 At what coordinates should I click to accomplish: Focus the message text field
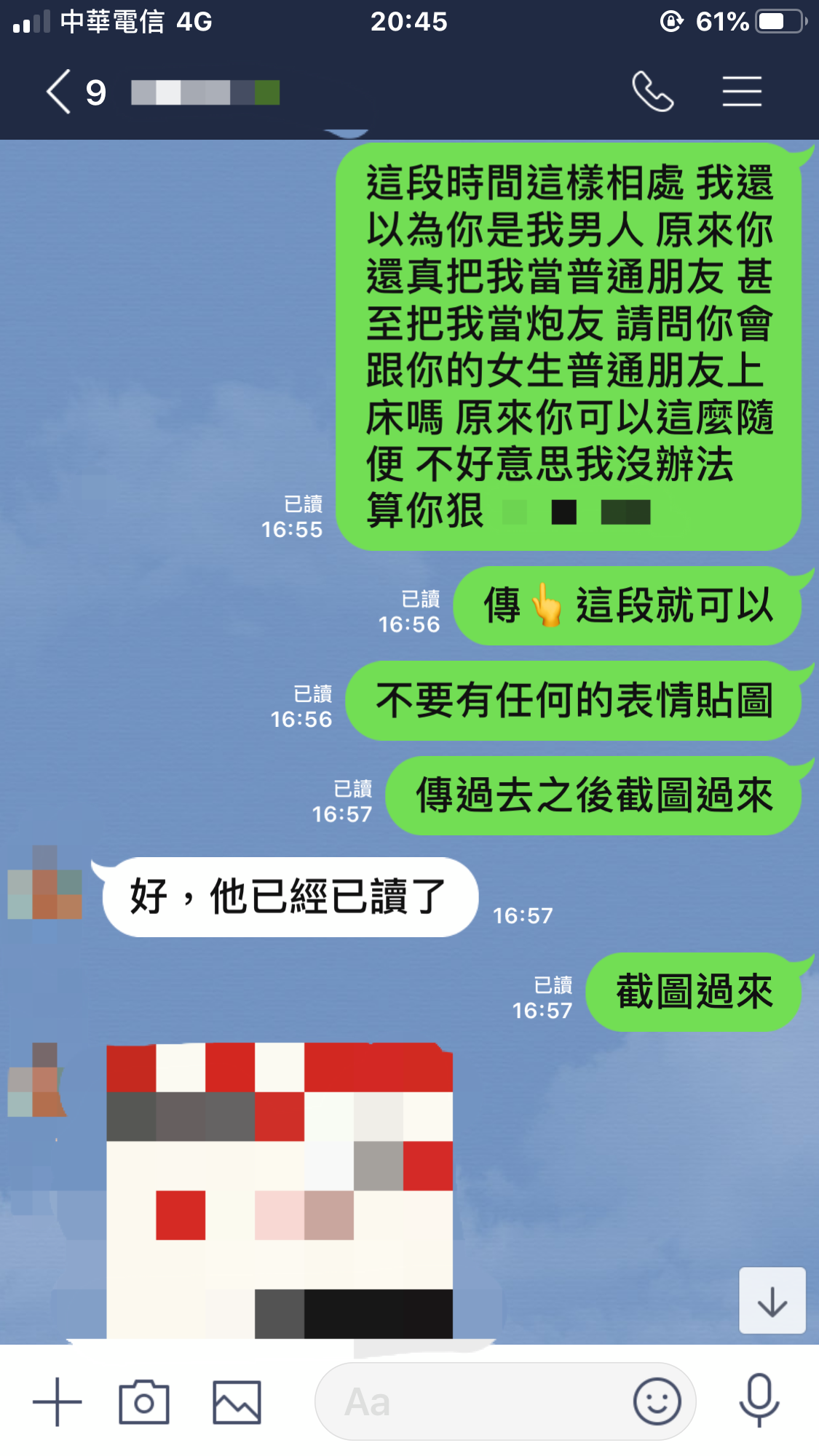[473, 1401]
